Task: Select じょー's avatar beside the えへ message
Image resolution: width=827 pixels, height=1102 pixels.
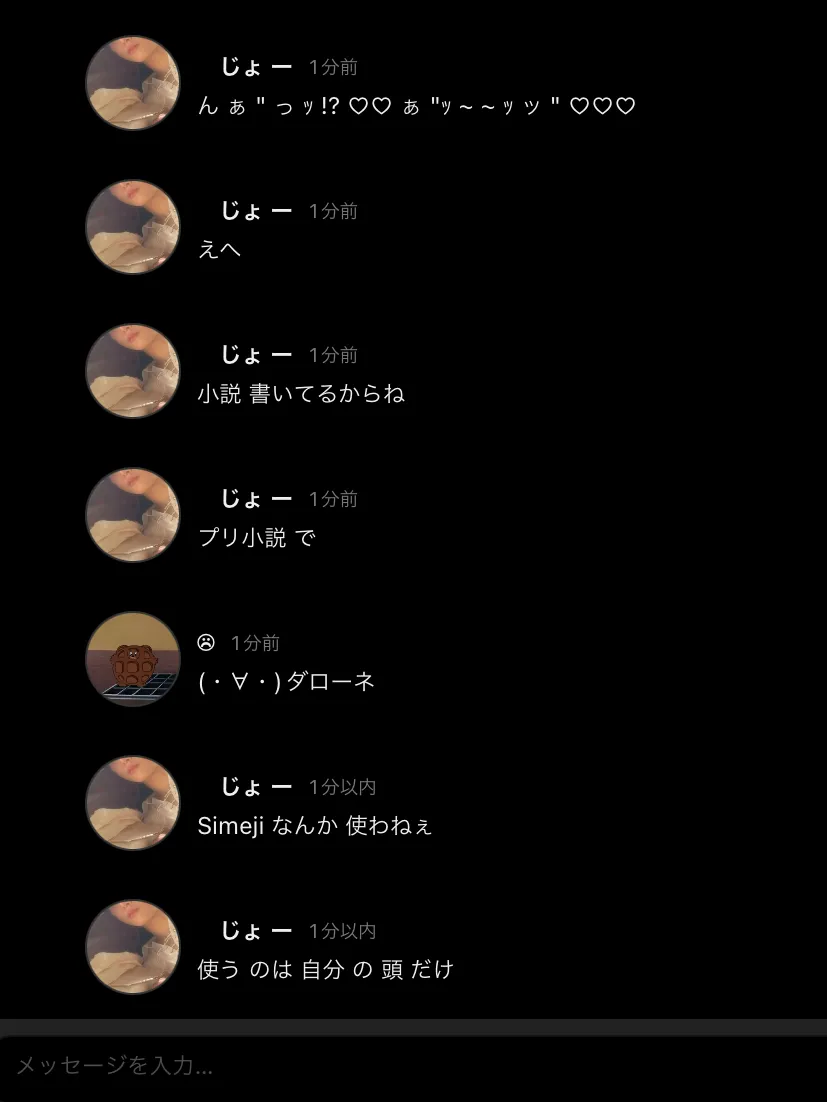Action: pos(133,227)
